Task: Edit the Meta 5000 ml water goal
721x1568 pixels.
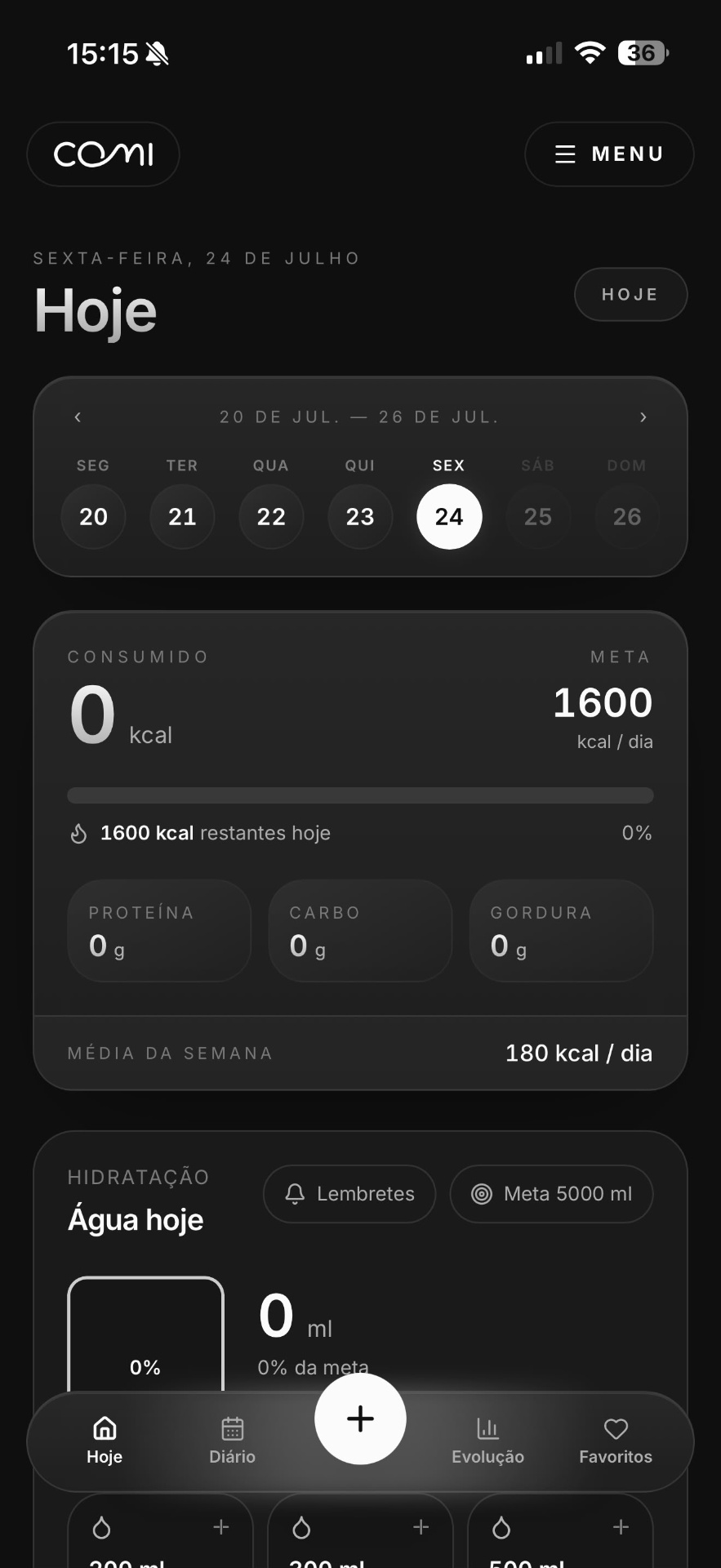Action: [x=552, y=1194]
